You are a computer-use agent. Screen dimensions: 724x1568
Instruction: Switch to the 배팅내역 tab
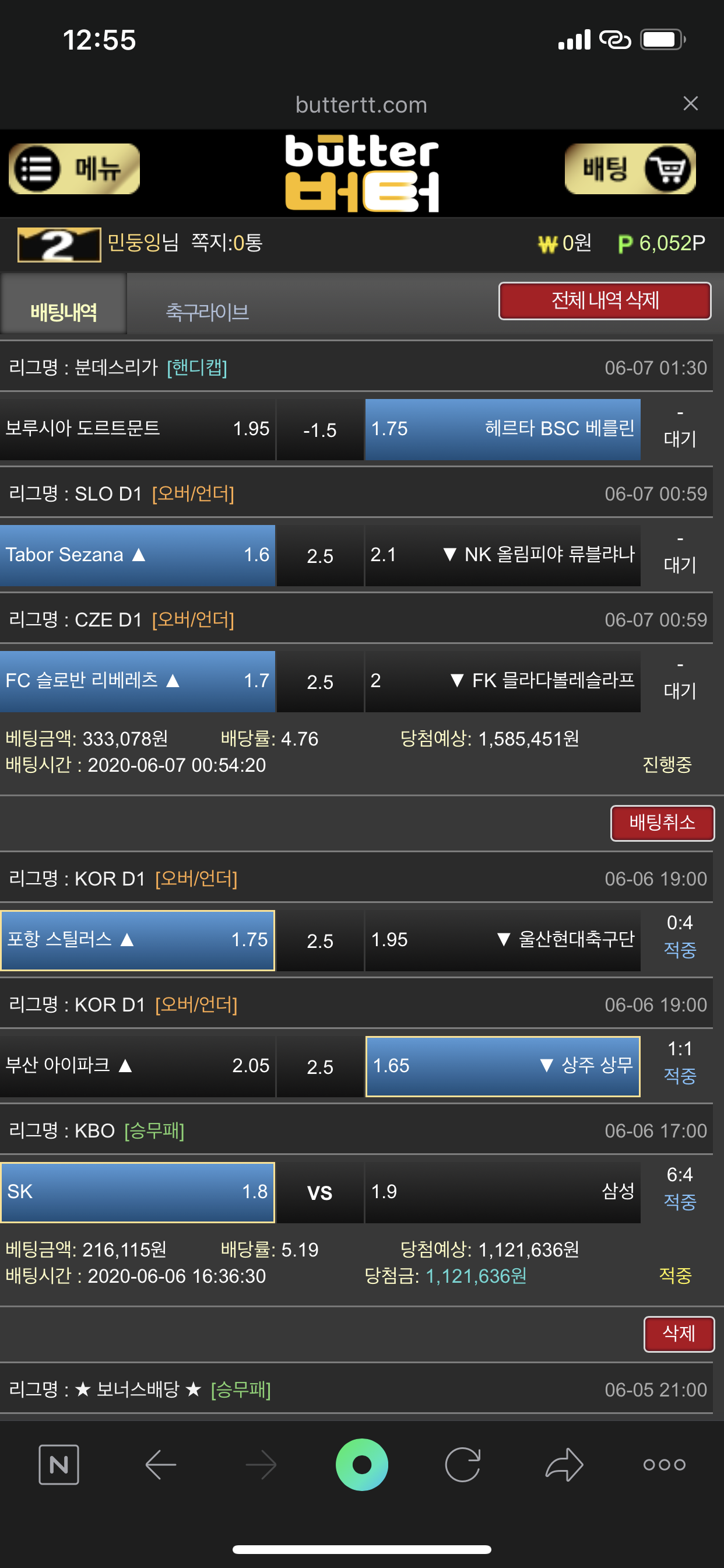tap(64, 311)
